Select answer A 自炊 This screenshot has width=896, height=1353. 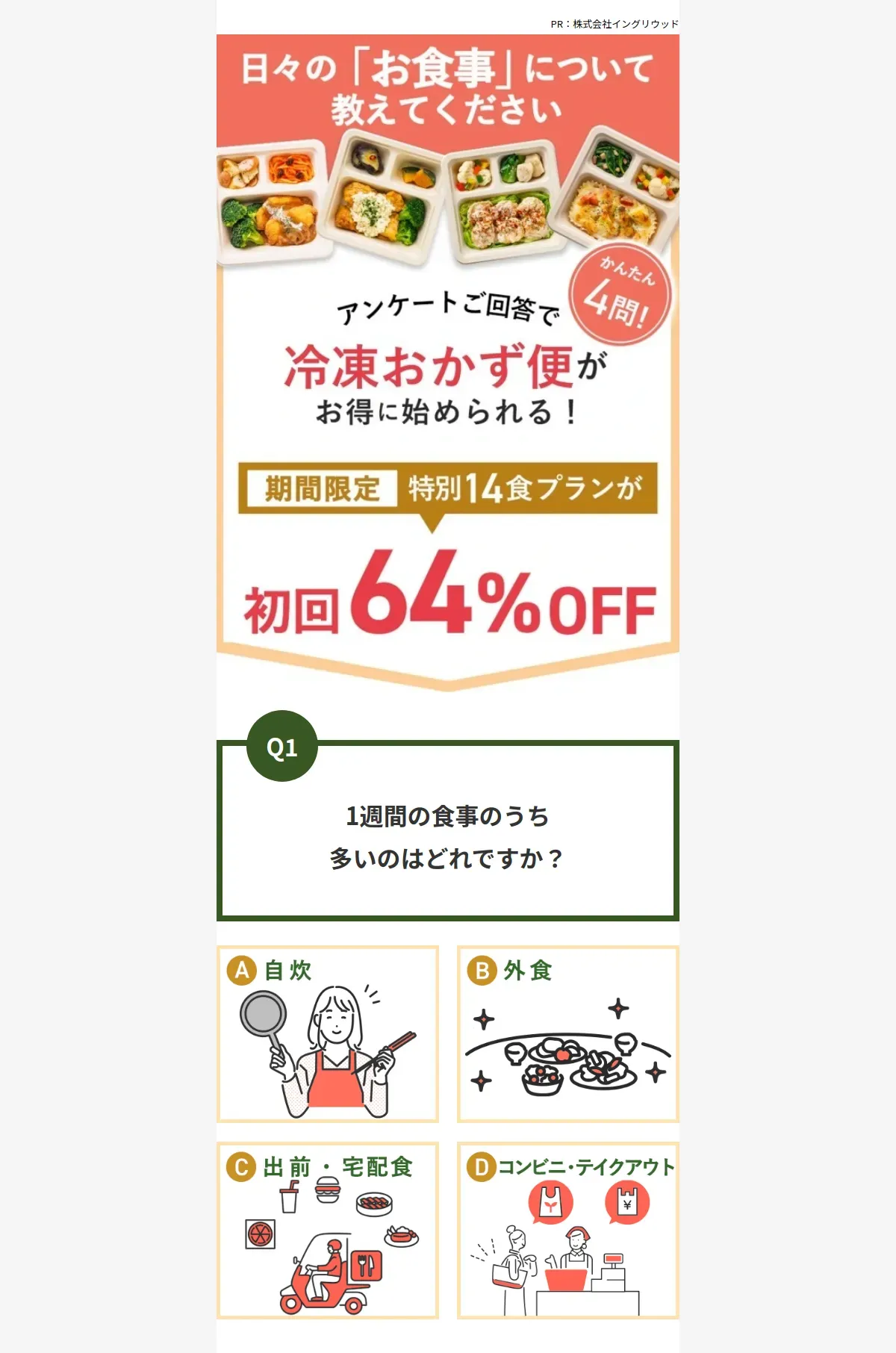click(328, 1034)
